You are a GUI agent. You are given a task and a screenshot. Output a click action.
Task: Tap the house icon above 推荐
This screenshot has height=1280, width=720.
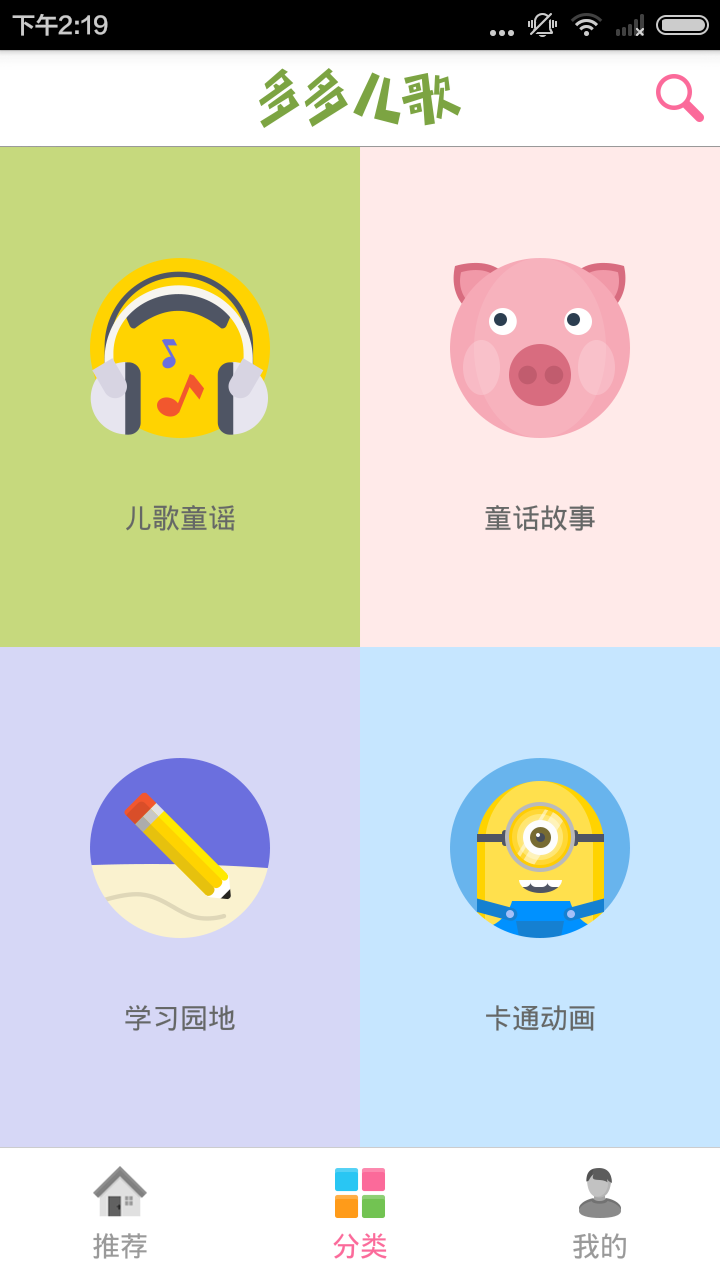point(119,1191)
